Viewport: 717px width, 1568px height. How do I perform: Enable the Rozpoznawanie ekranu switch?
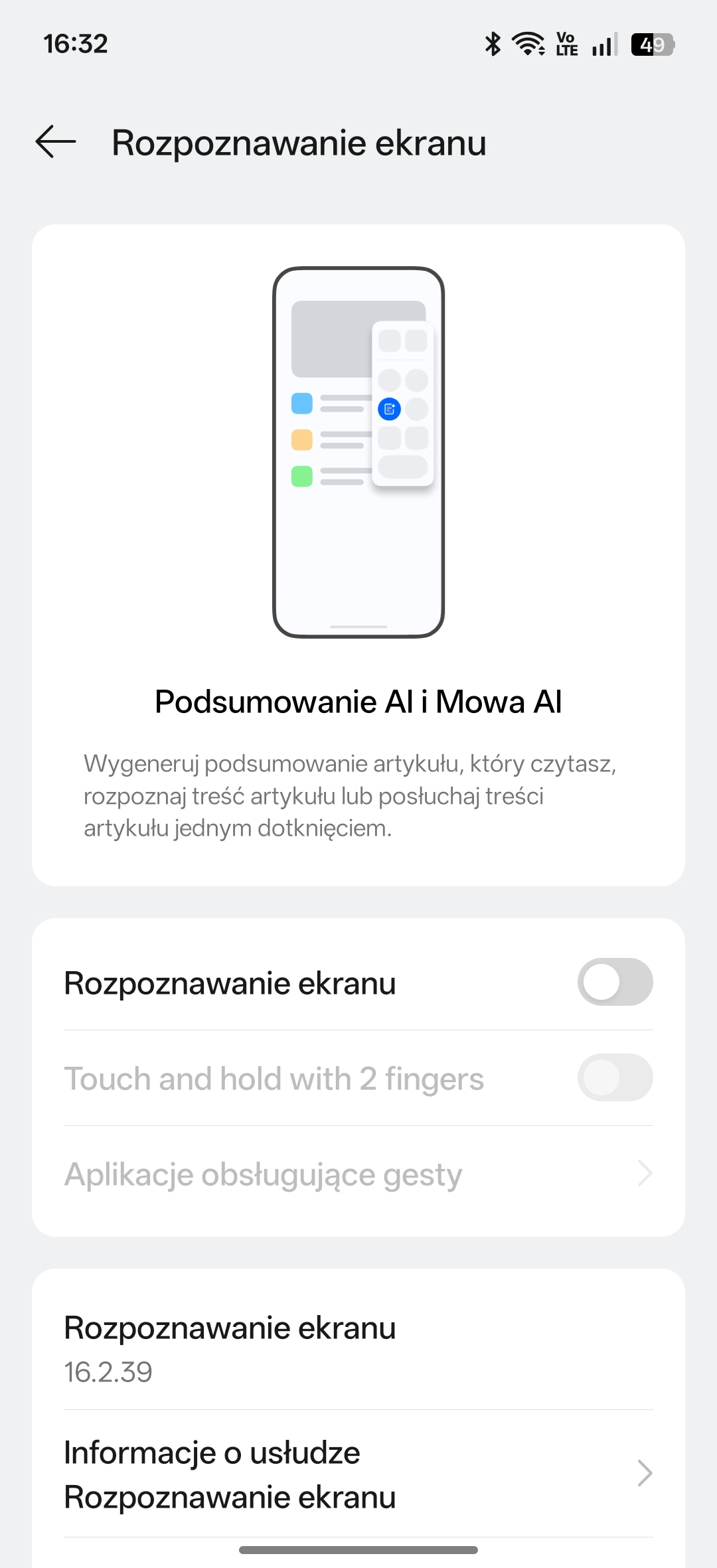click(x=615, y=982)
